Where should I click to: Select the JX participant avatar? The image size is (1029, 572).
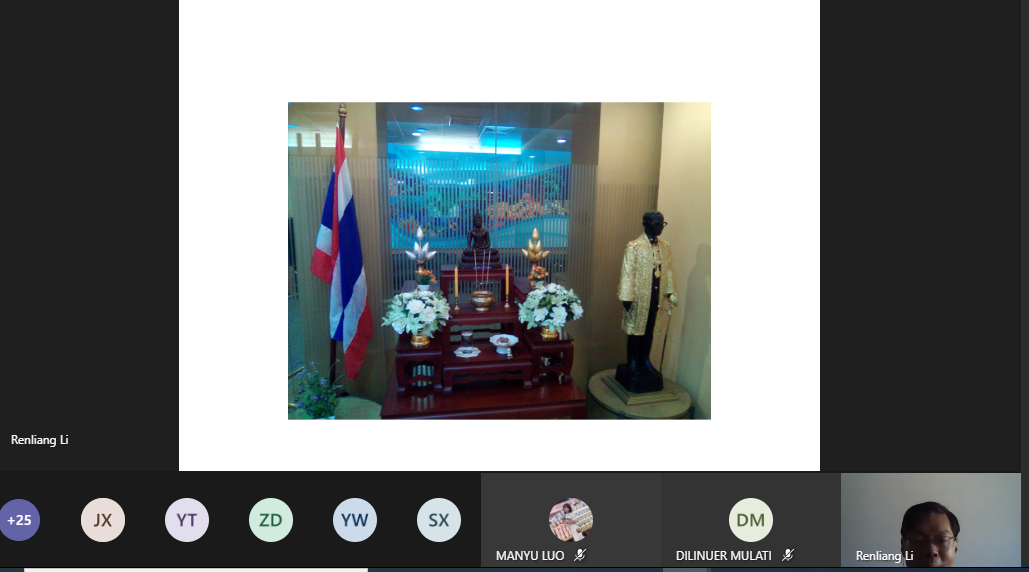tap(103, 520)
